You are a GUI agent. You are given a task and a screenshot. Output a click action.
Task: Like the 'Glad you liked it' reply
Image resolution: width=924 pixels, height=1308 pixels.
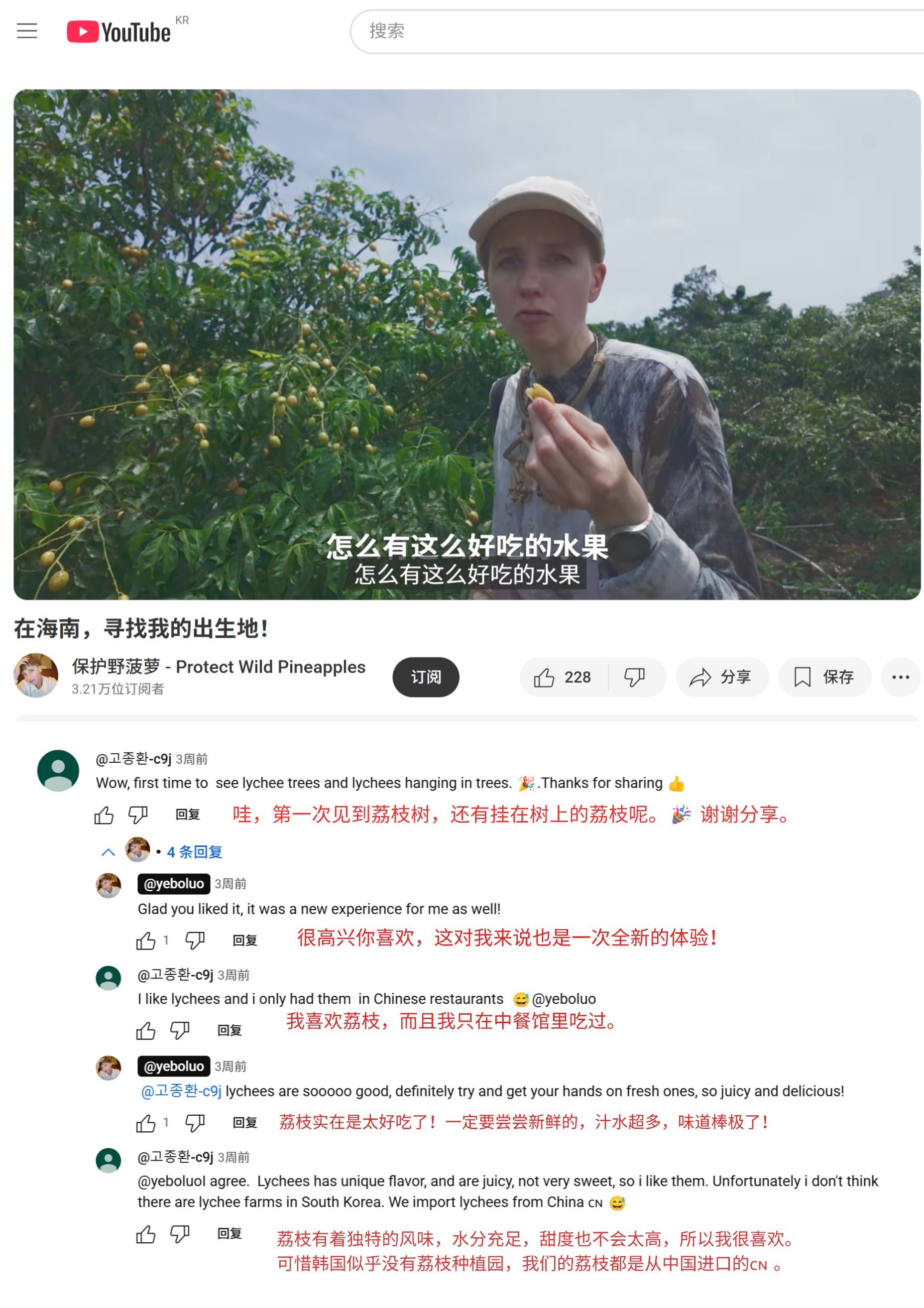pos(146,941)
